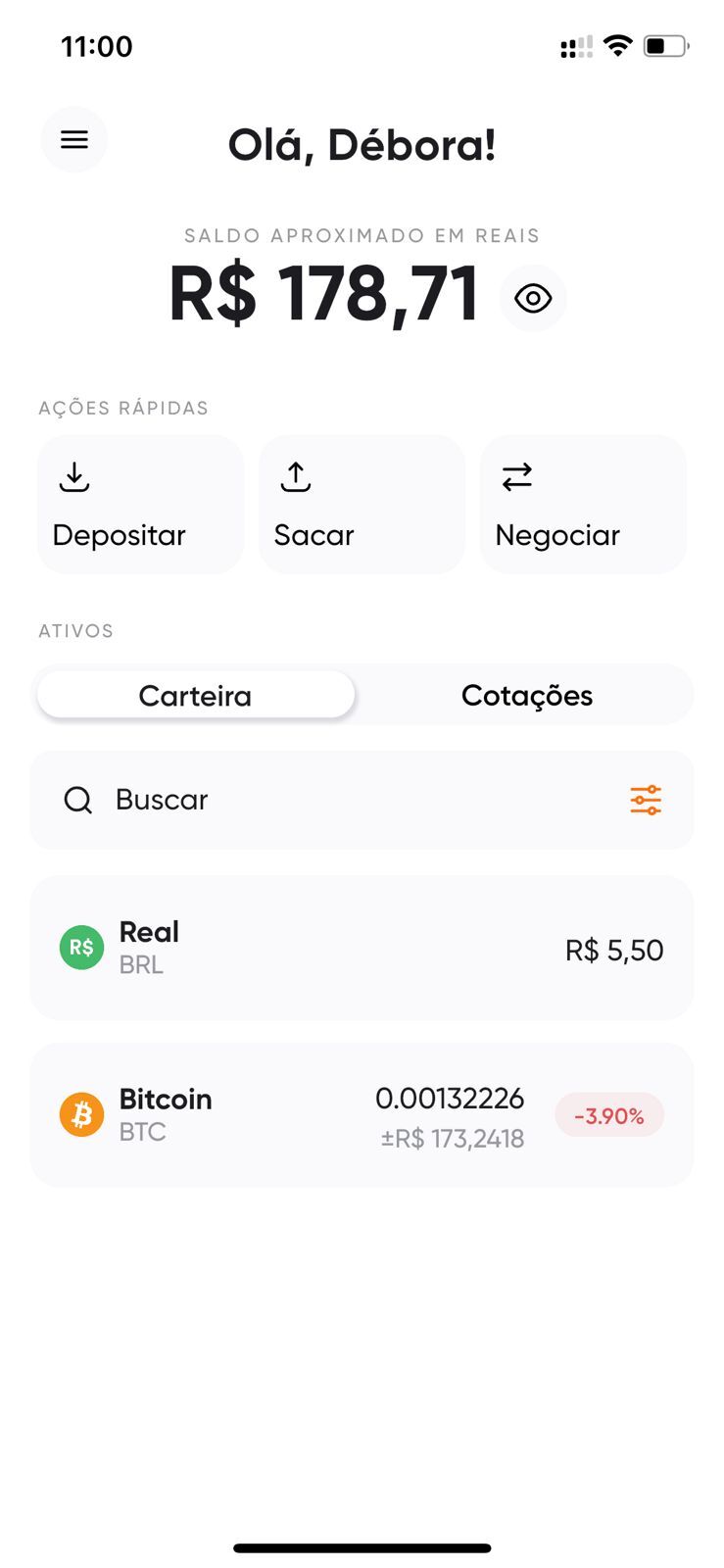Select the Carteira tab

pyautogui.click(x=195, y=695)
